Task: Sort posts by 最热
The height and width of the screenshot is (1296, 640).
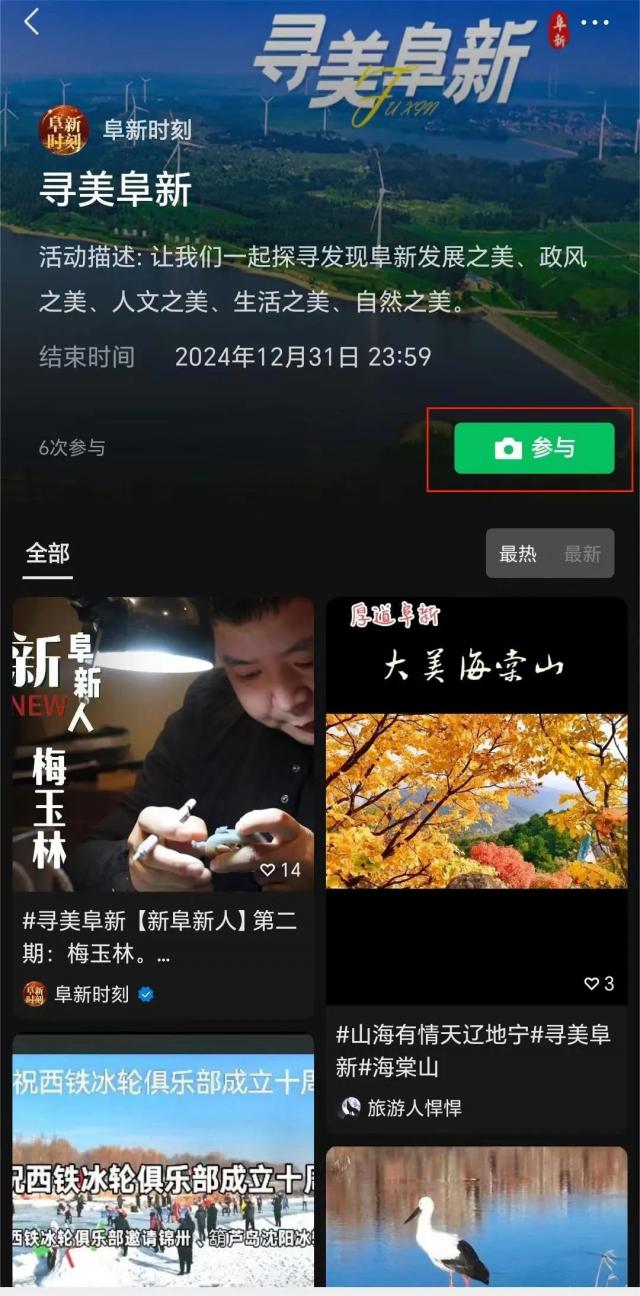Action: point(518,553)
